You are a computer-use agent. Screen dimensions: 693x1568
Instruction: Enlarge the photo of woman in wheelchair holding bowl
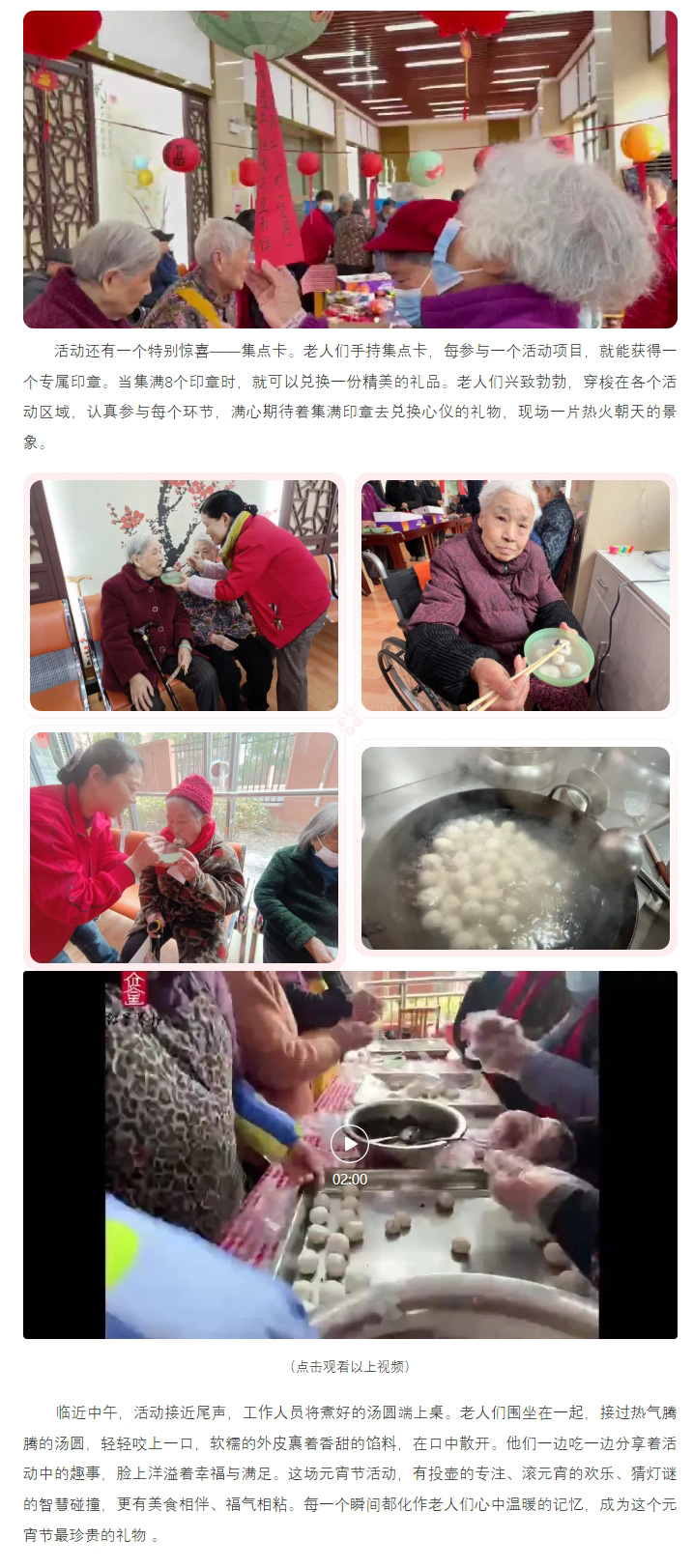[x=515, y=595]
